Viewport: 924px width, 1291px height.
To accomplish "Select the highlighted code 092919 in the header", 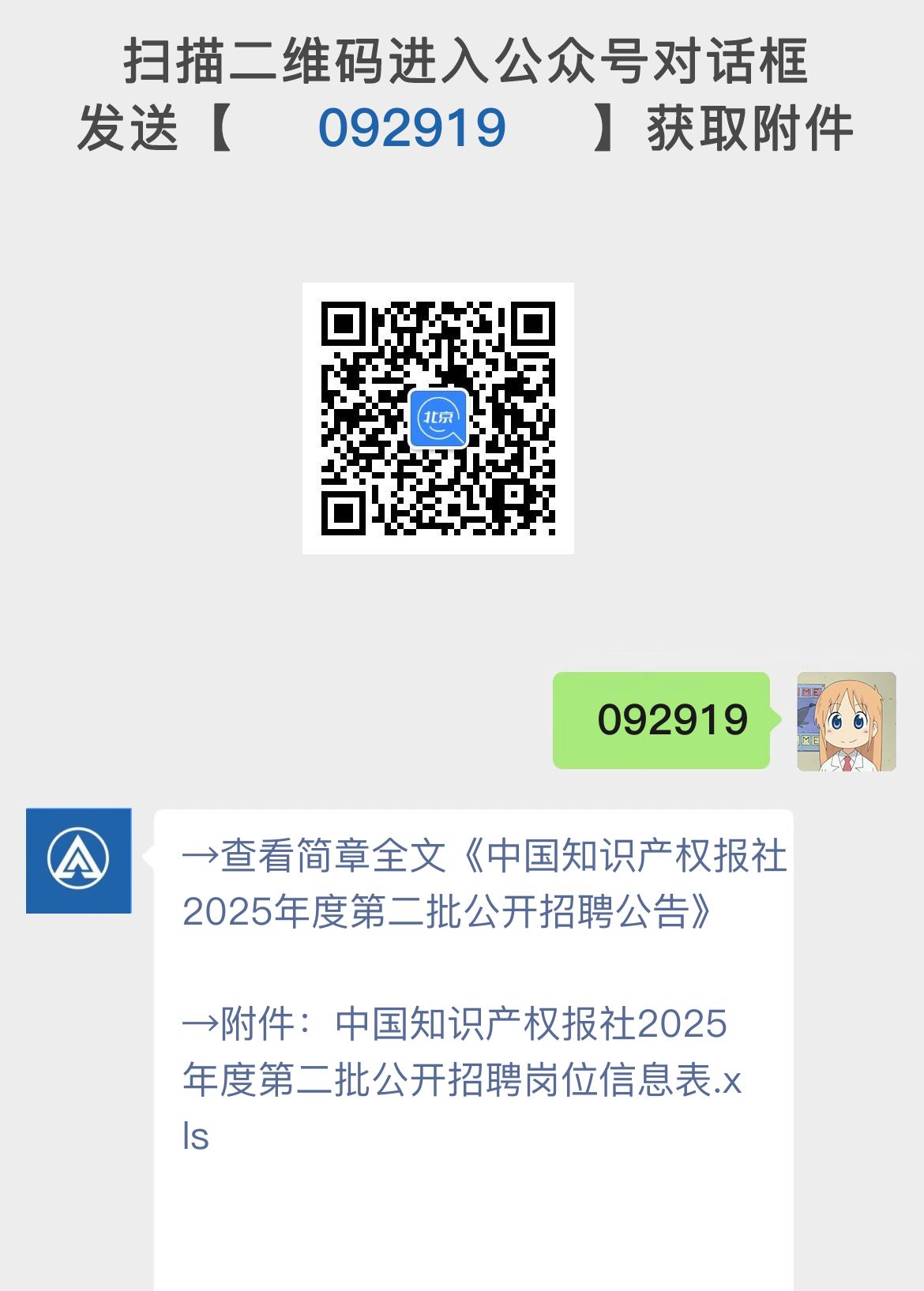I will [411, 129].
